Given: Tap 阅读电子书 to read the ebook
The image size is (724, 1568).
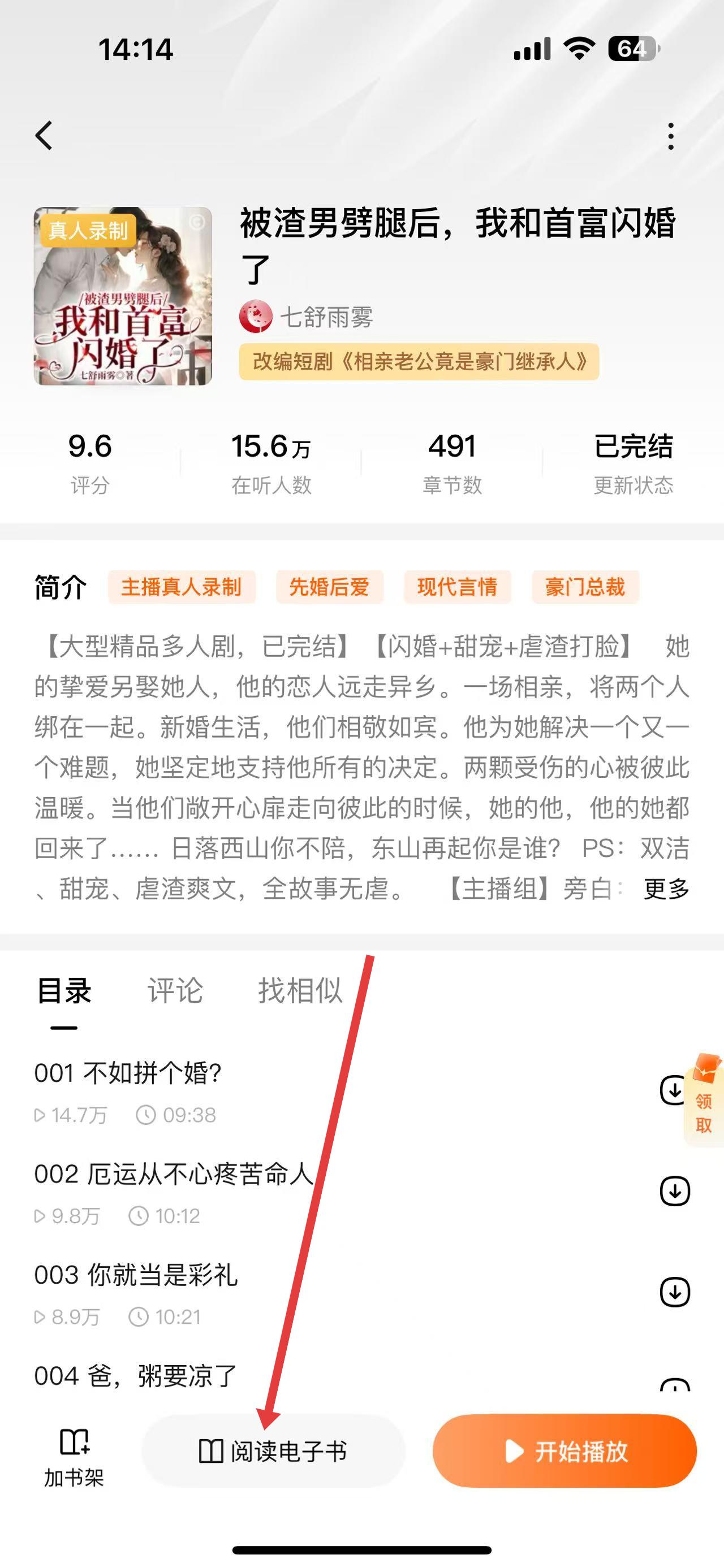Looking at the screenshot, I should [273, 1451].
